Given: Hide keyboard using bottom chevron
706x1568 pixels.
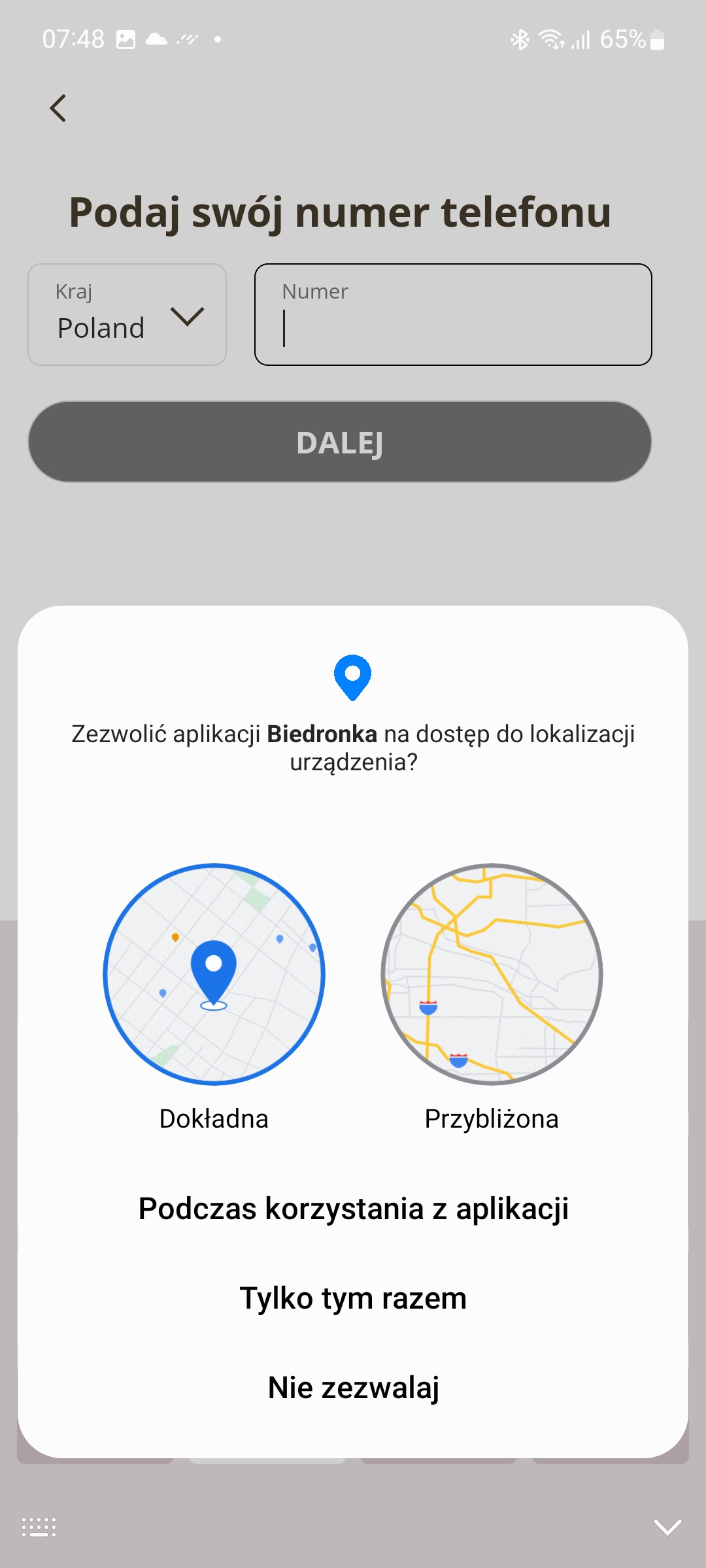Looking at the screenshot, I should [x=667, y=1527].
